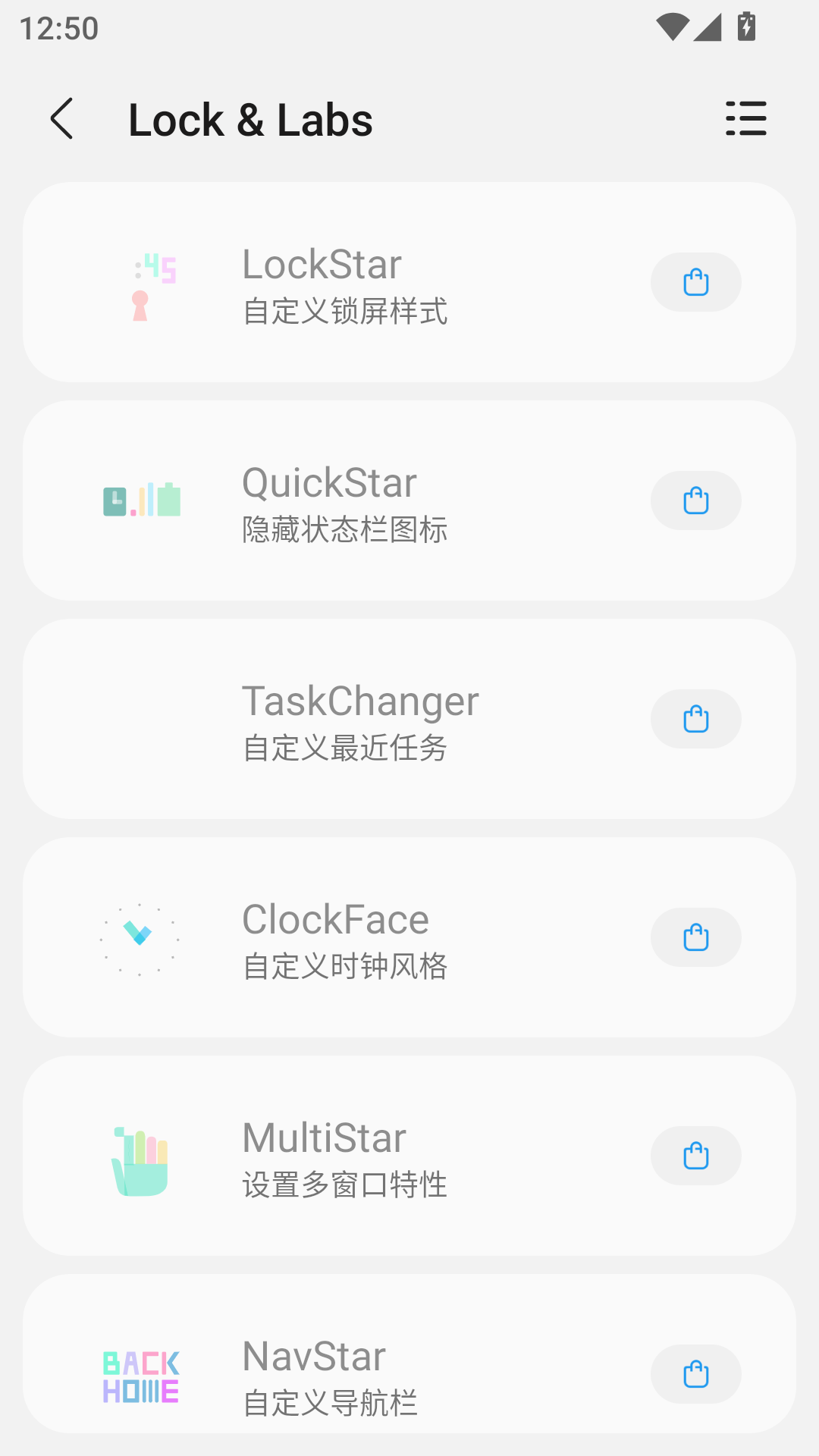The width and height of the screenshot is (819, 1456).
Task: Go back from Lock & Labs
Action: pos(62,119)
